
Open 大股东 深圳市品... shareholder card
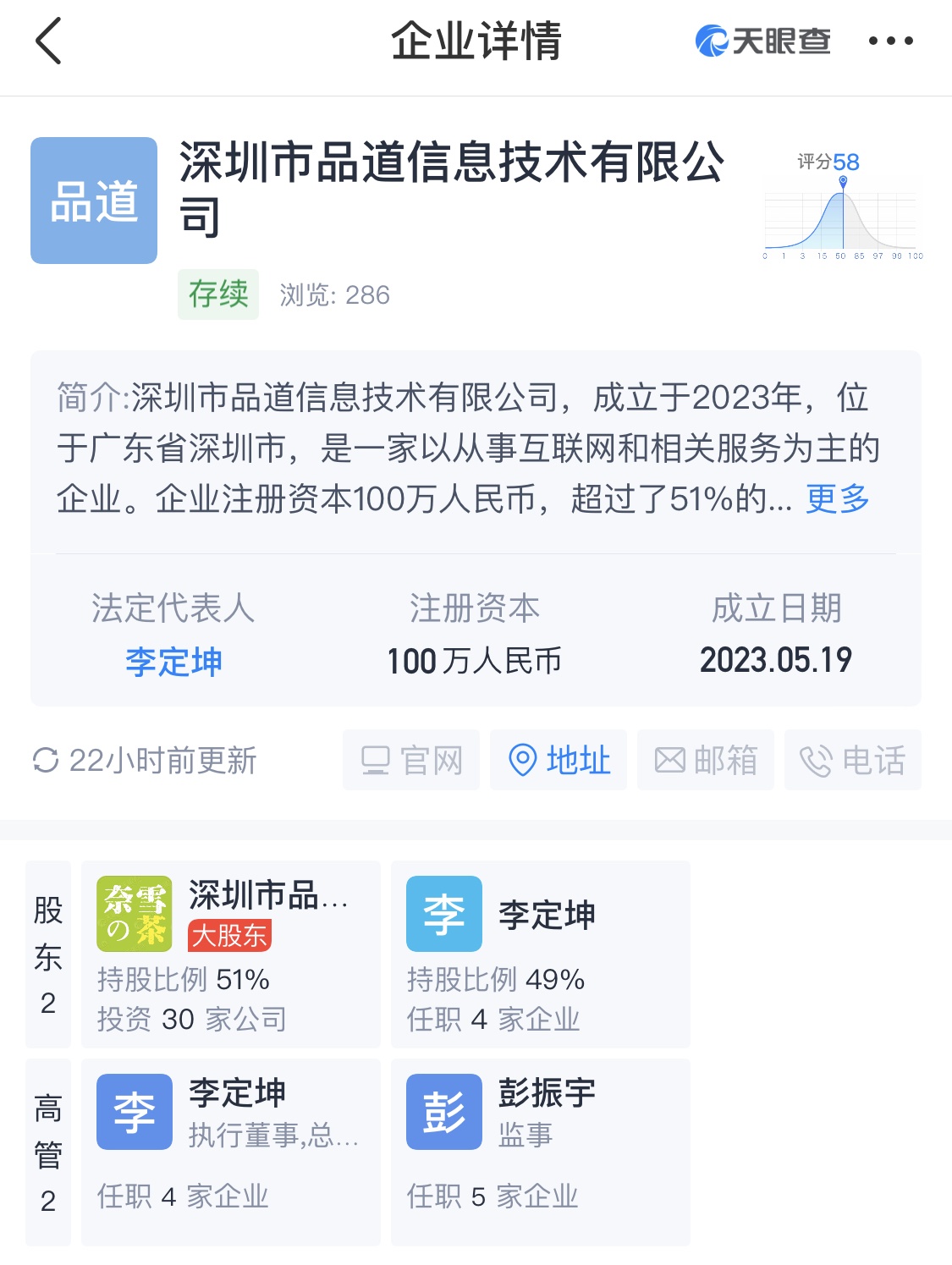230,954
